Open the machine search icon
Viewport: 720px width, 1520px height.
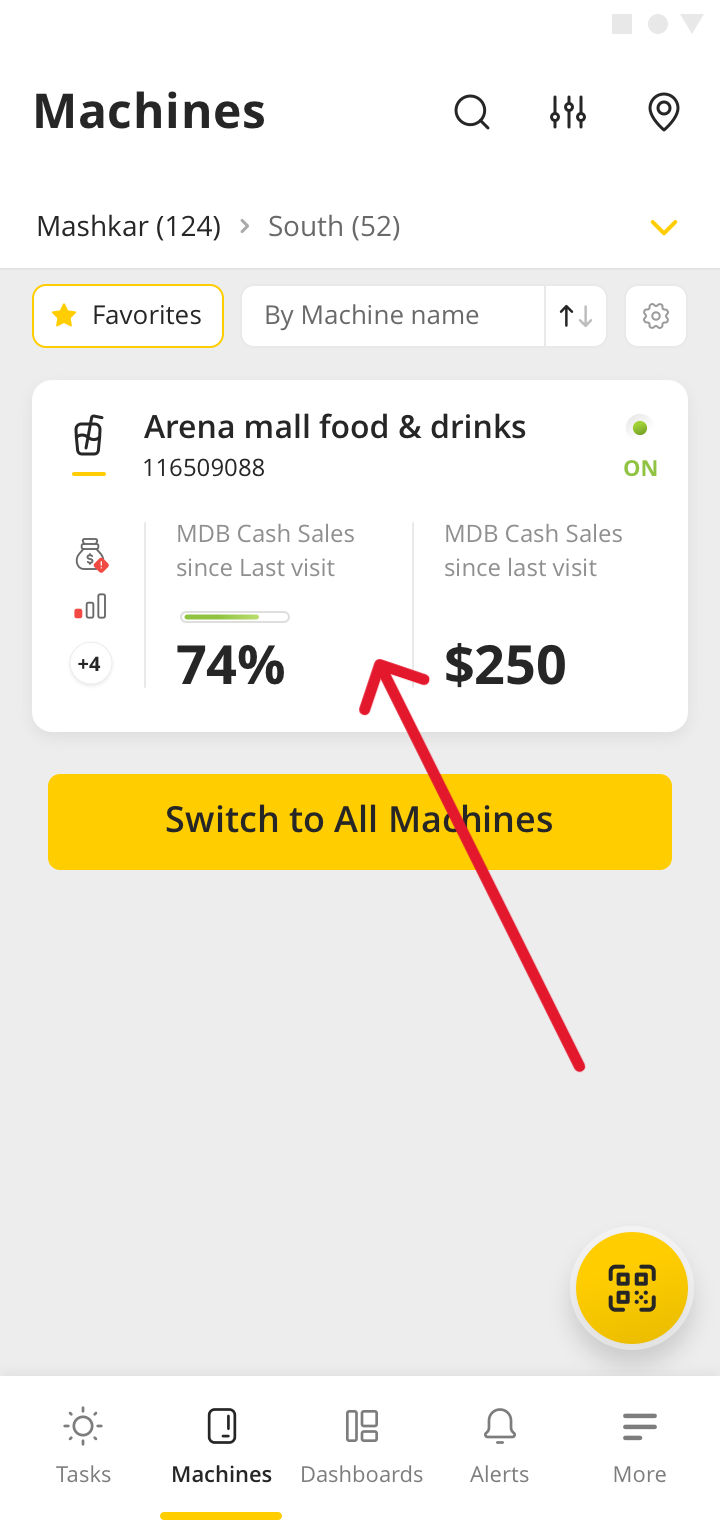(471, 112)
